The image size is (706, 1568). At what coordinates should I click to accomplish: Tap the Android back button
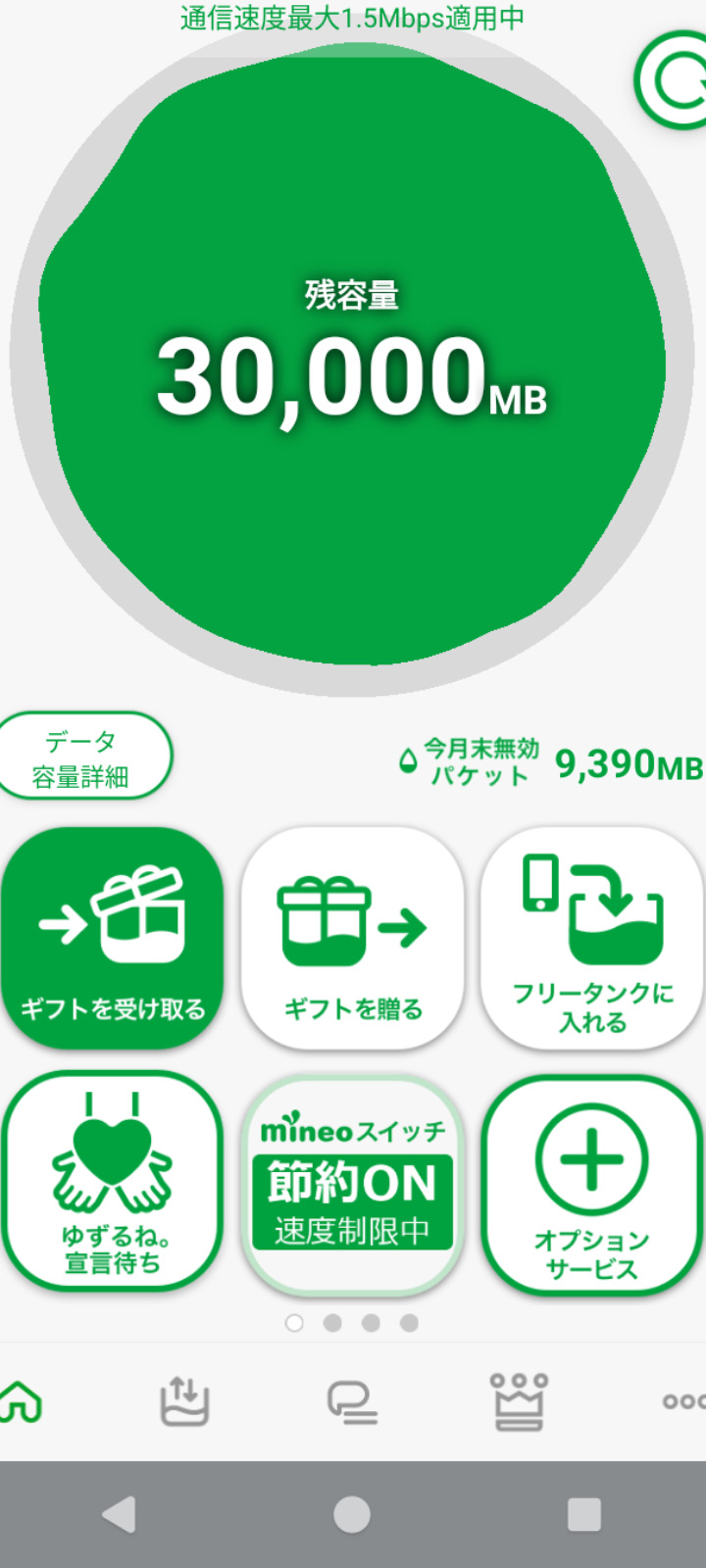[x=120, y=1515]
